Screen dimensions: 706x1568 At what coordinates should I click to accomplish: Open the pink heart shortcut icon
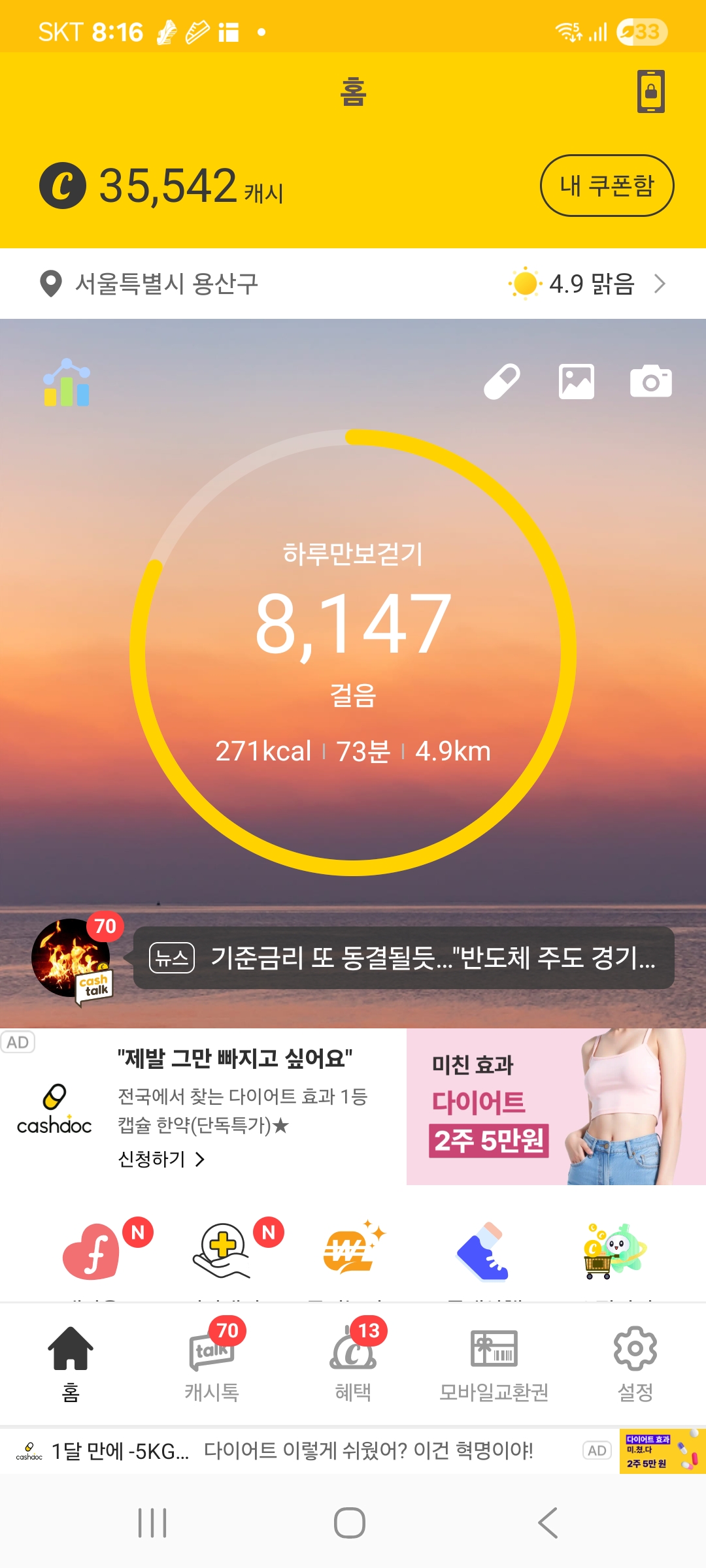click(93, 1250)
